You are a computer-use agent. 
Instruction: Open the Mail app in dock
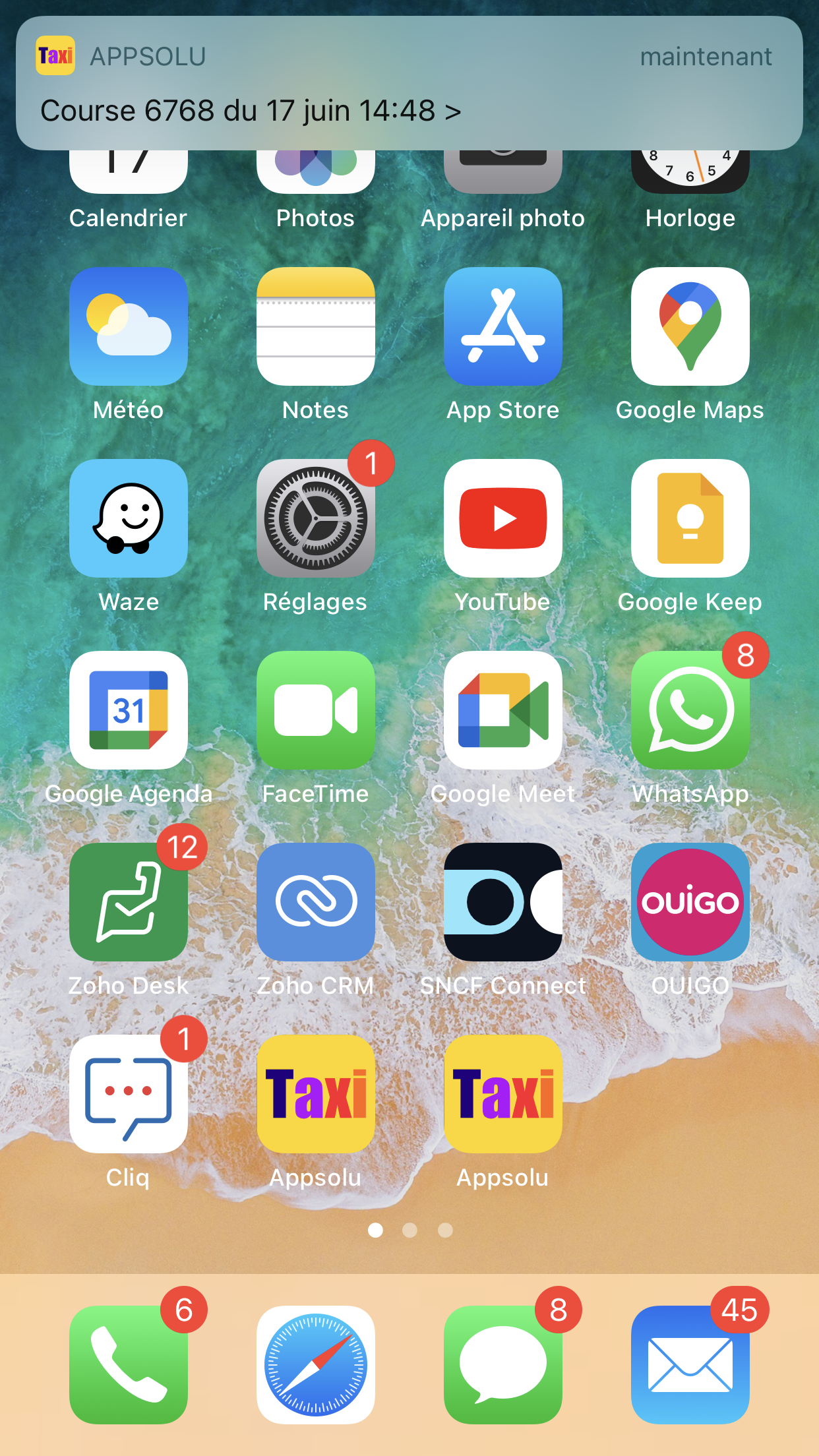[690, 1365]
